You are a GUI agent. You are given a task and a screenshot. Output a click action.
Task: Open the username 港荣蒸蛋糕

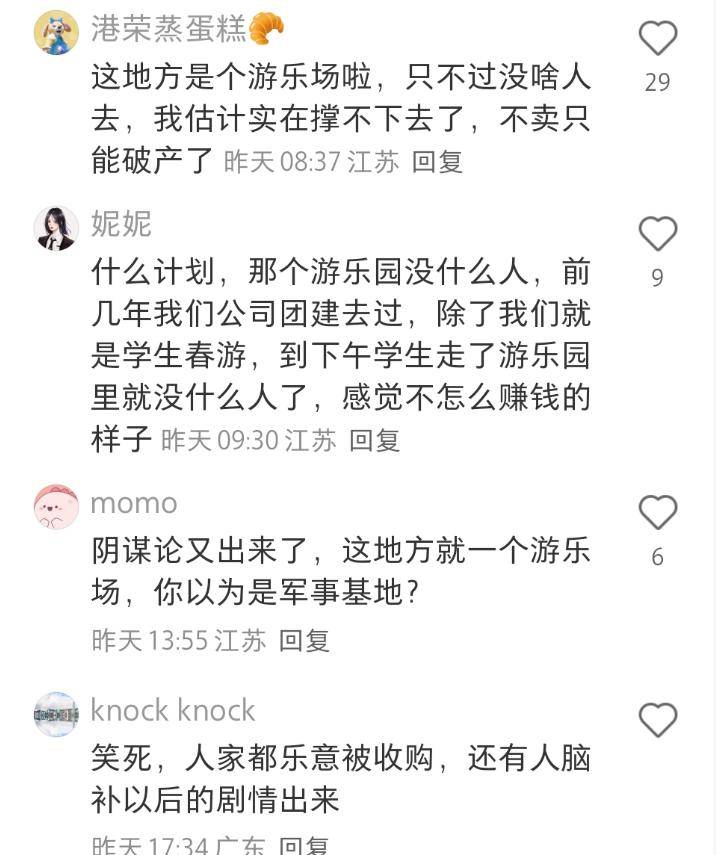[x=168, y=28]
